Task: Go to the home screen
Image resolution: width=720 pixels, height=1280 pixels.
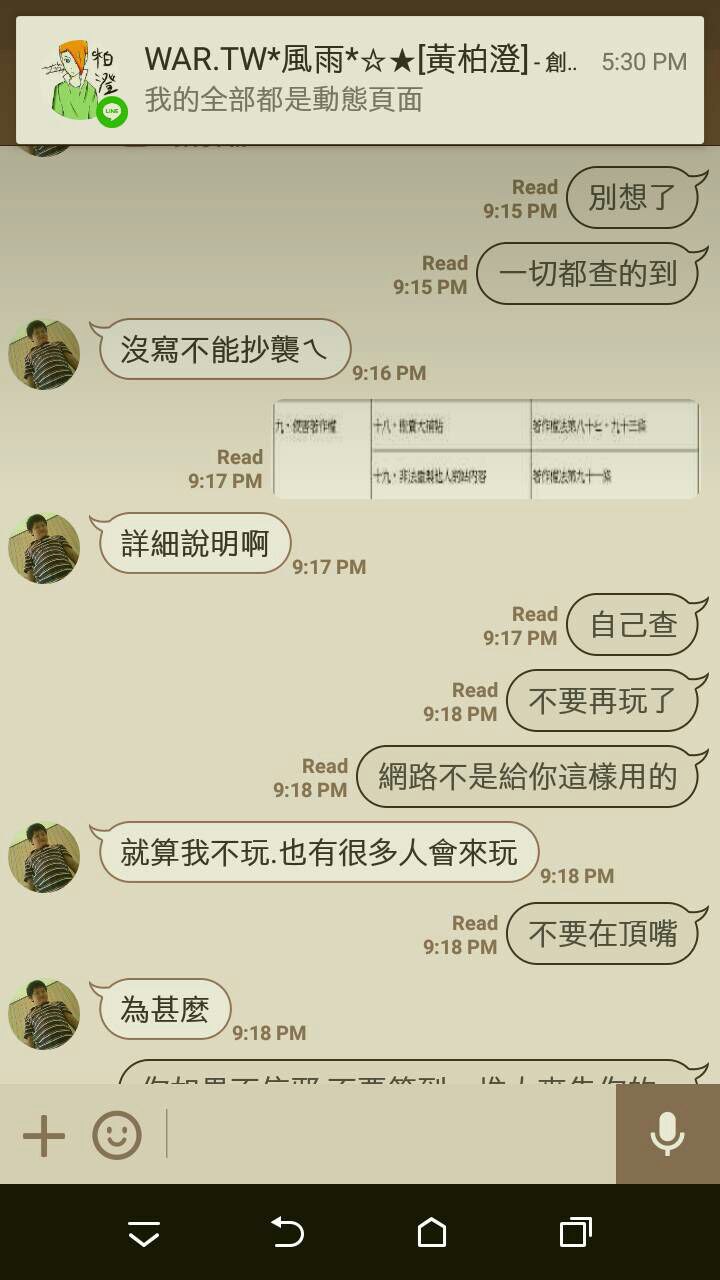Action: [x=432, y=1232]
